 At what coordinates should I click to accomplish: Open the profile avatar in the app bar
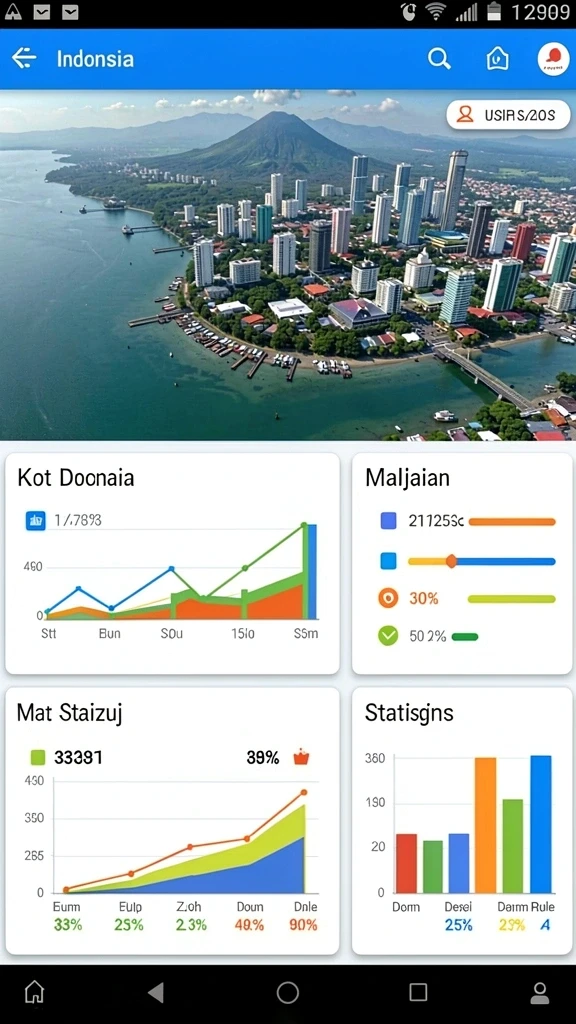tap(553, 59)
